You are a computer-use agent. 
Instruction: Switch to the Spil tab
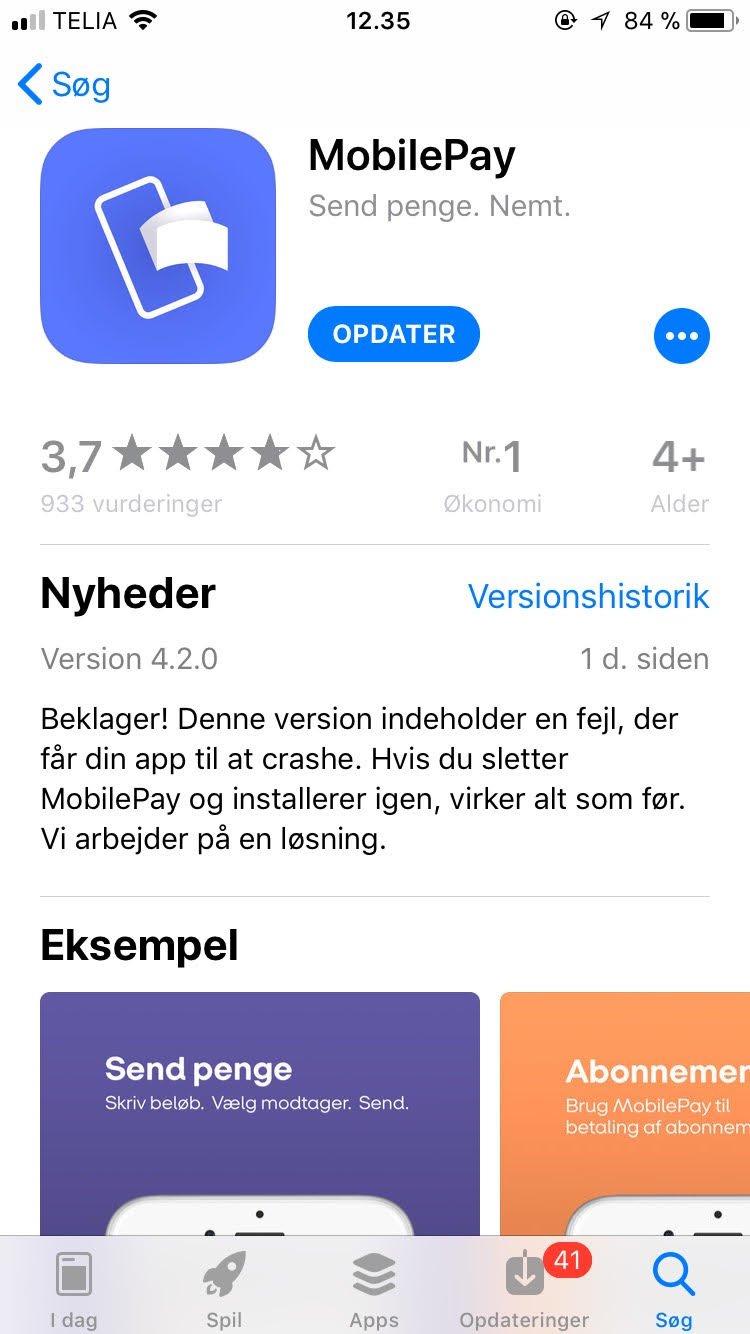[x=224, y=1288]
